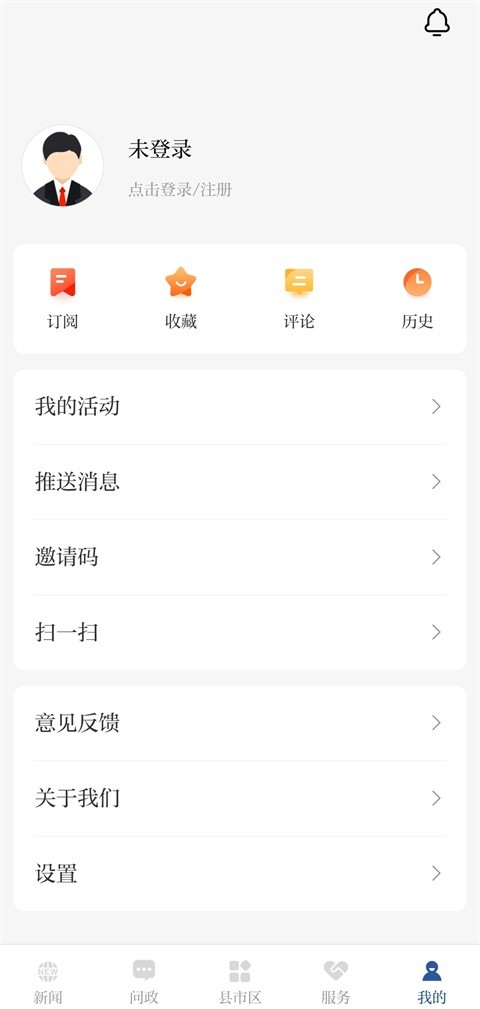Open 订阅 subscriptions
The height and width of the screenshot is (1009, 480).
tap(62, 299)
